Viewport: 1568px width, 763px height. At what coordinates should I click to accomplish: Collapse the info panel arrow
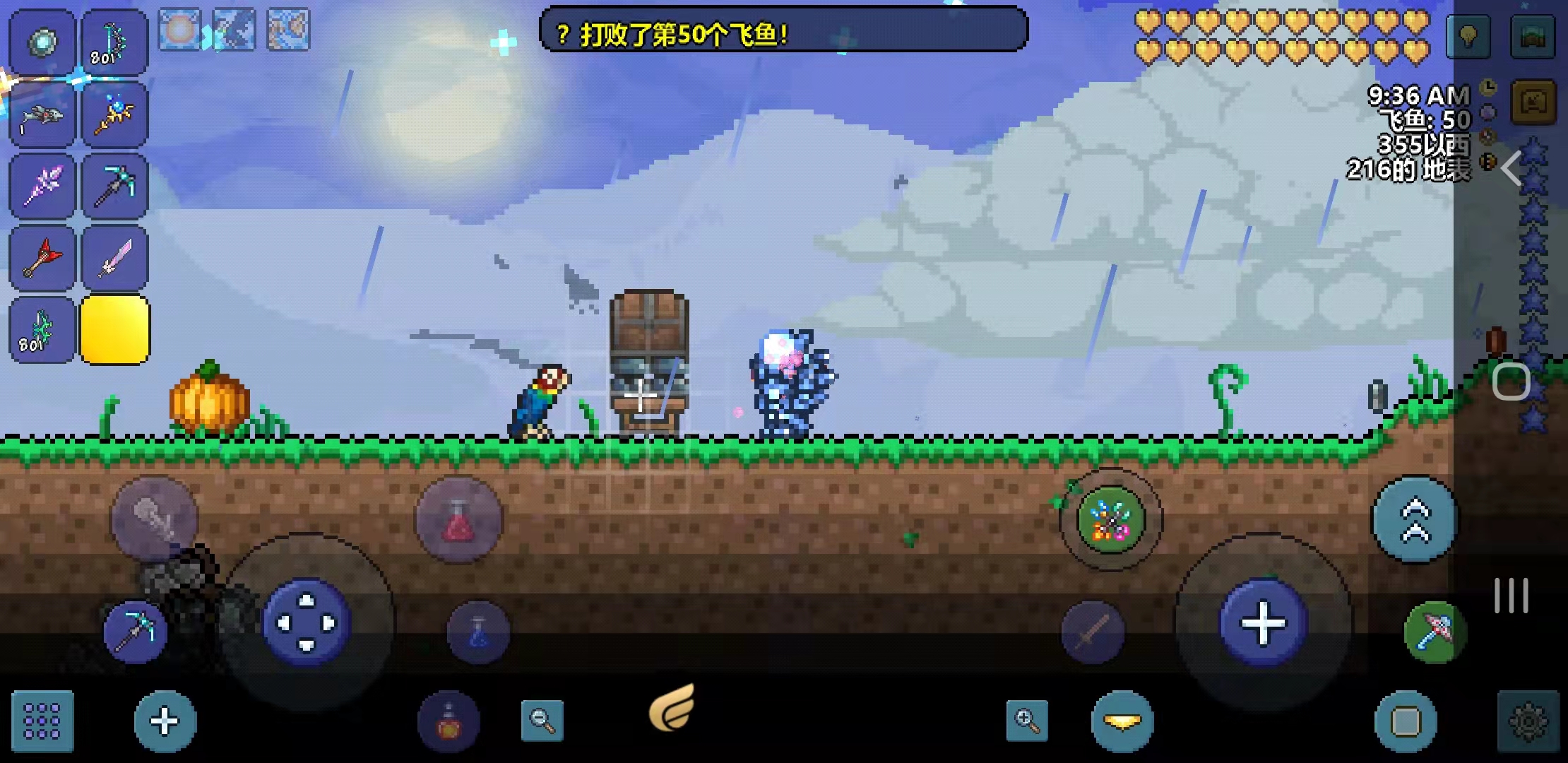click(x=1511, y=169)
